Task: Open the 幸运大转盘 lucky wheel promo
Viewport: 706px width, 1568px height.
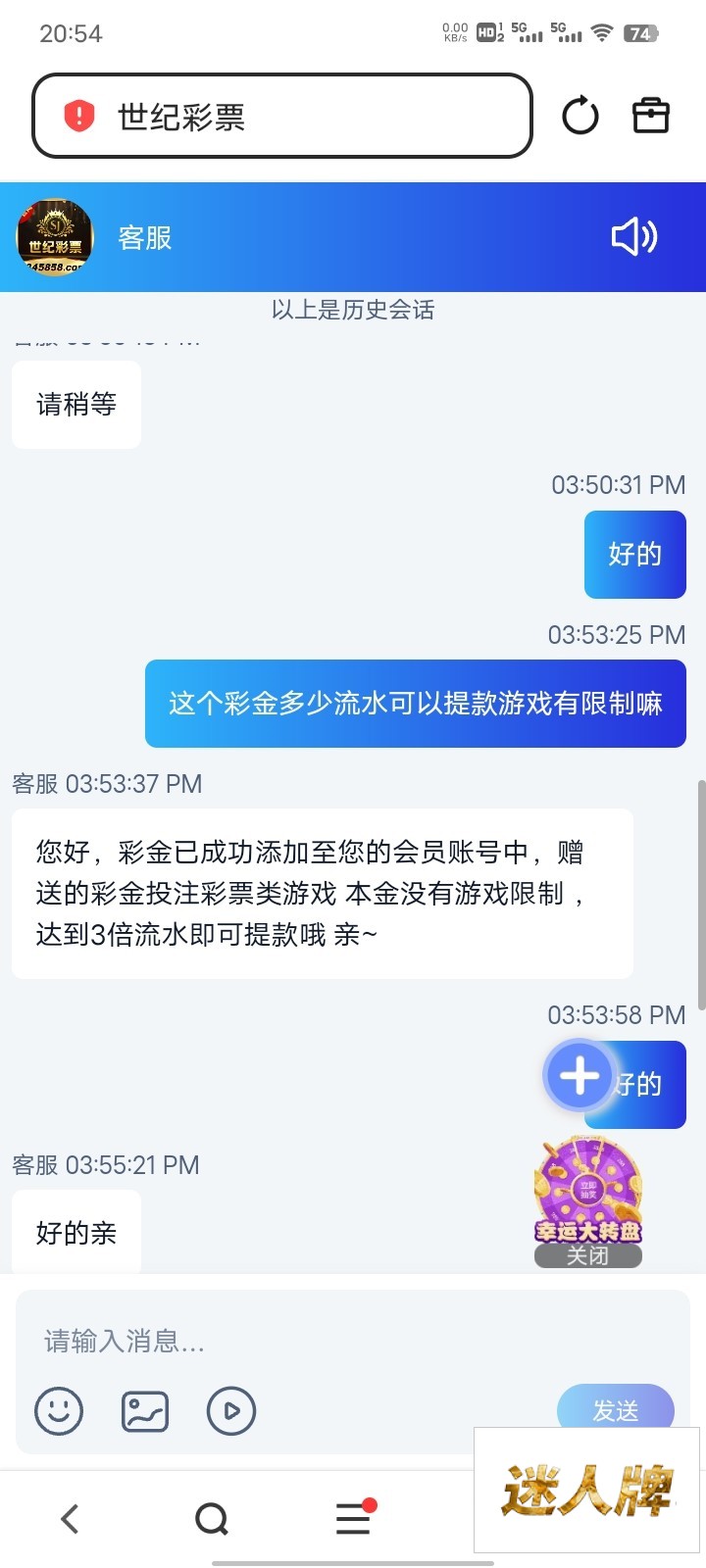Action: coord(587,1189)
